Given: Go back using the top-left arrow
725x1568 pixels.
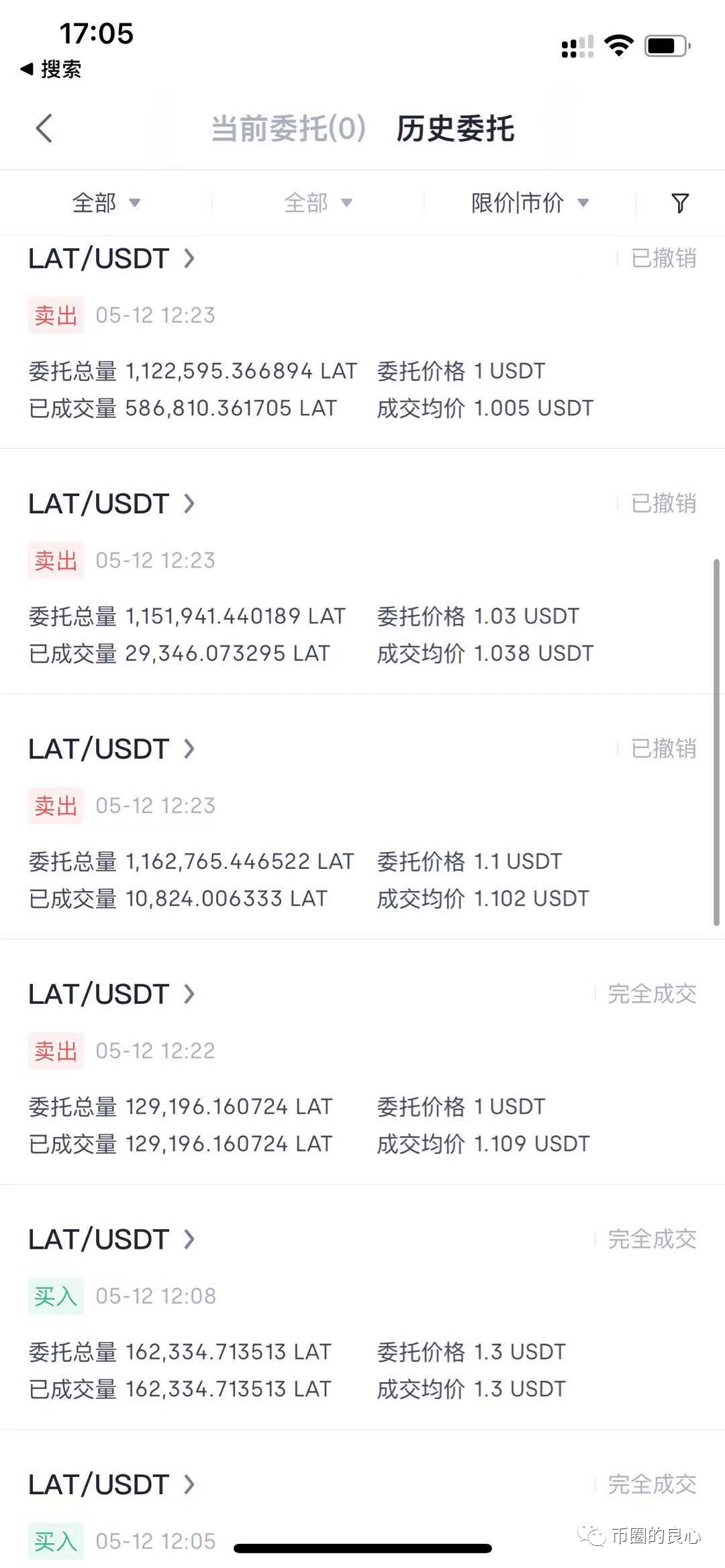Looking at the screenshot, I should tap(44, 128).
